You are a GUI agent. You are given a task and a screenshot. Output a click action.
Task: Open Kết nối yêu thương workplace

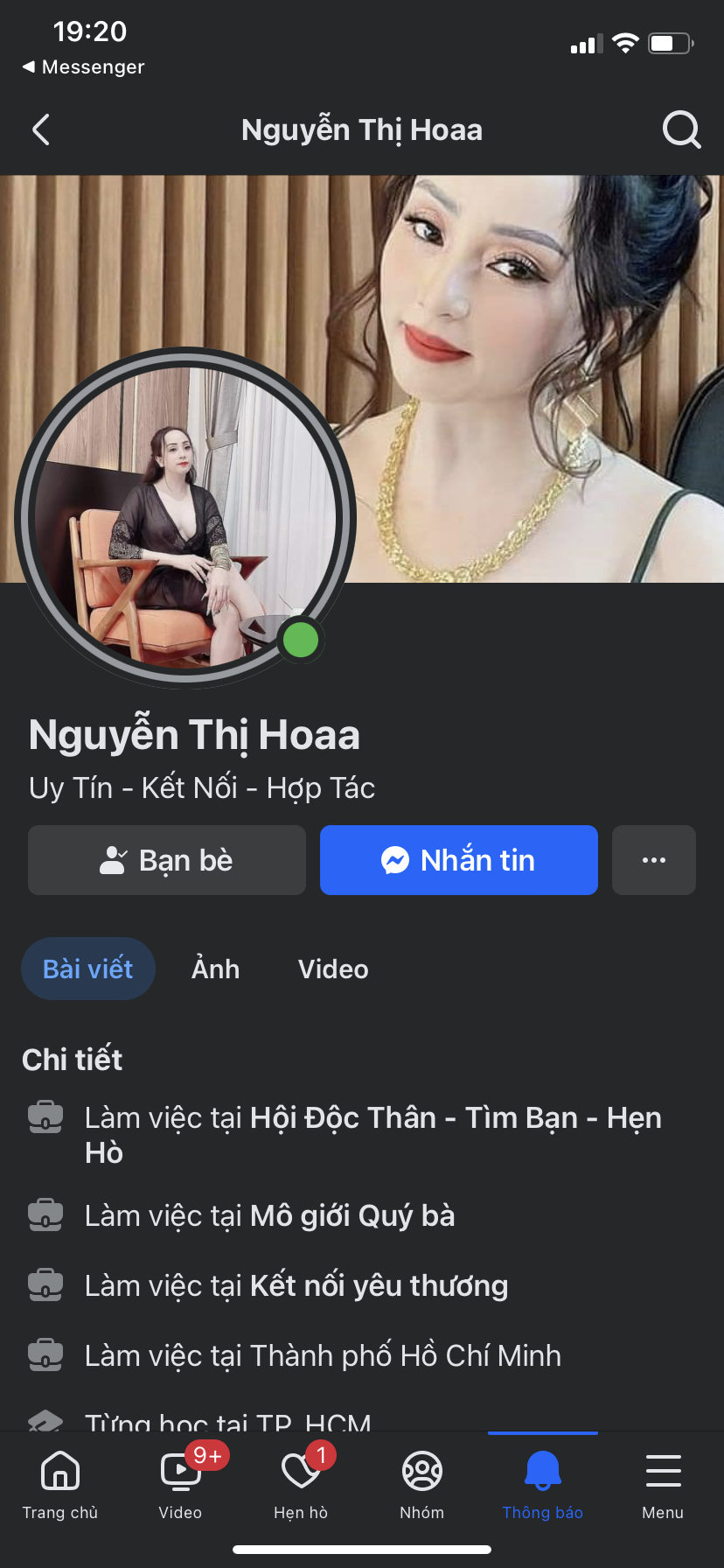378,1286
